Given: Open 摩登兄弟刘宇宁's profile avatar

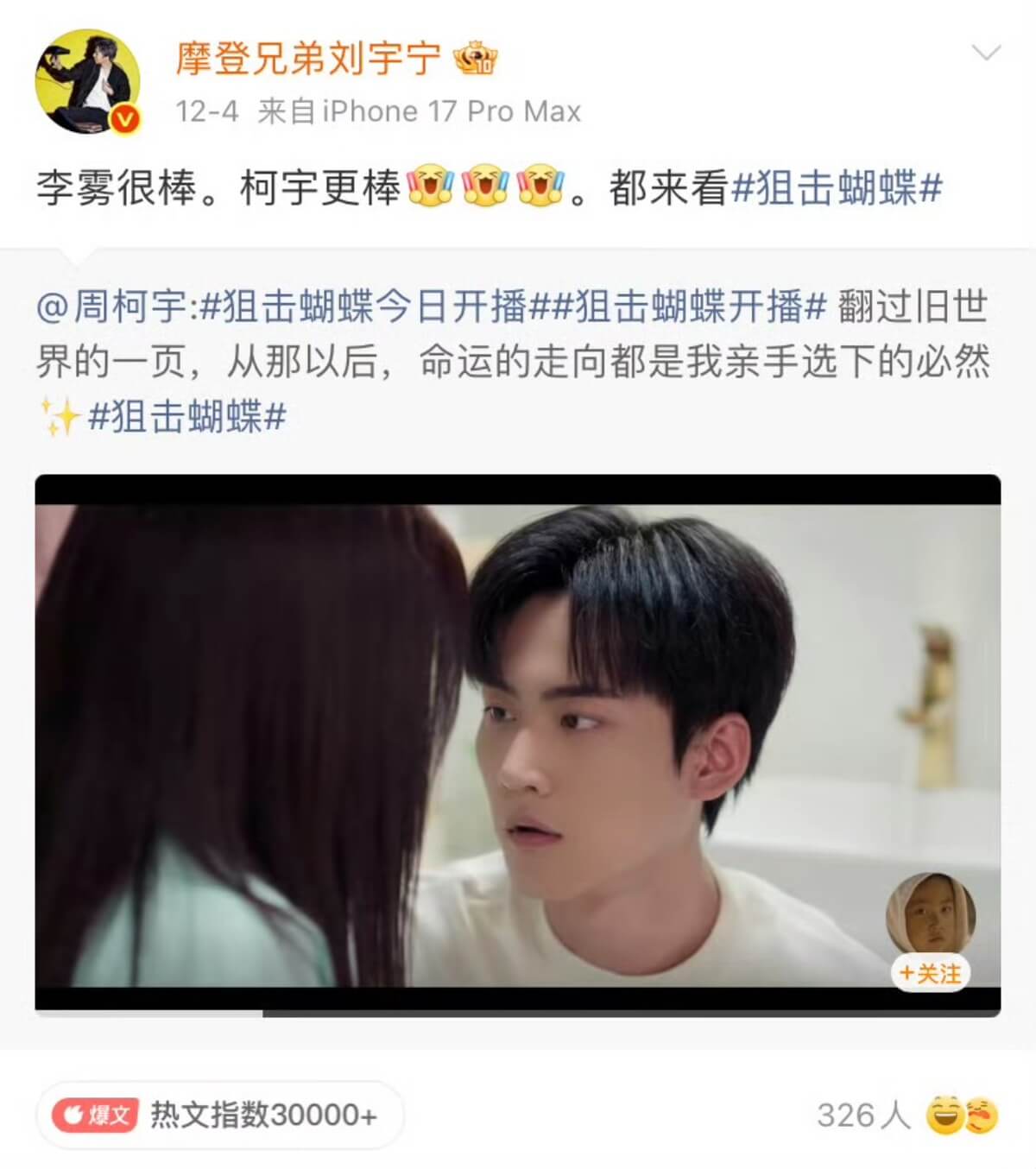Looking at the screenshot, I should point(87,81).
